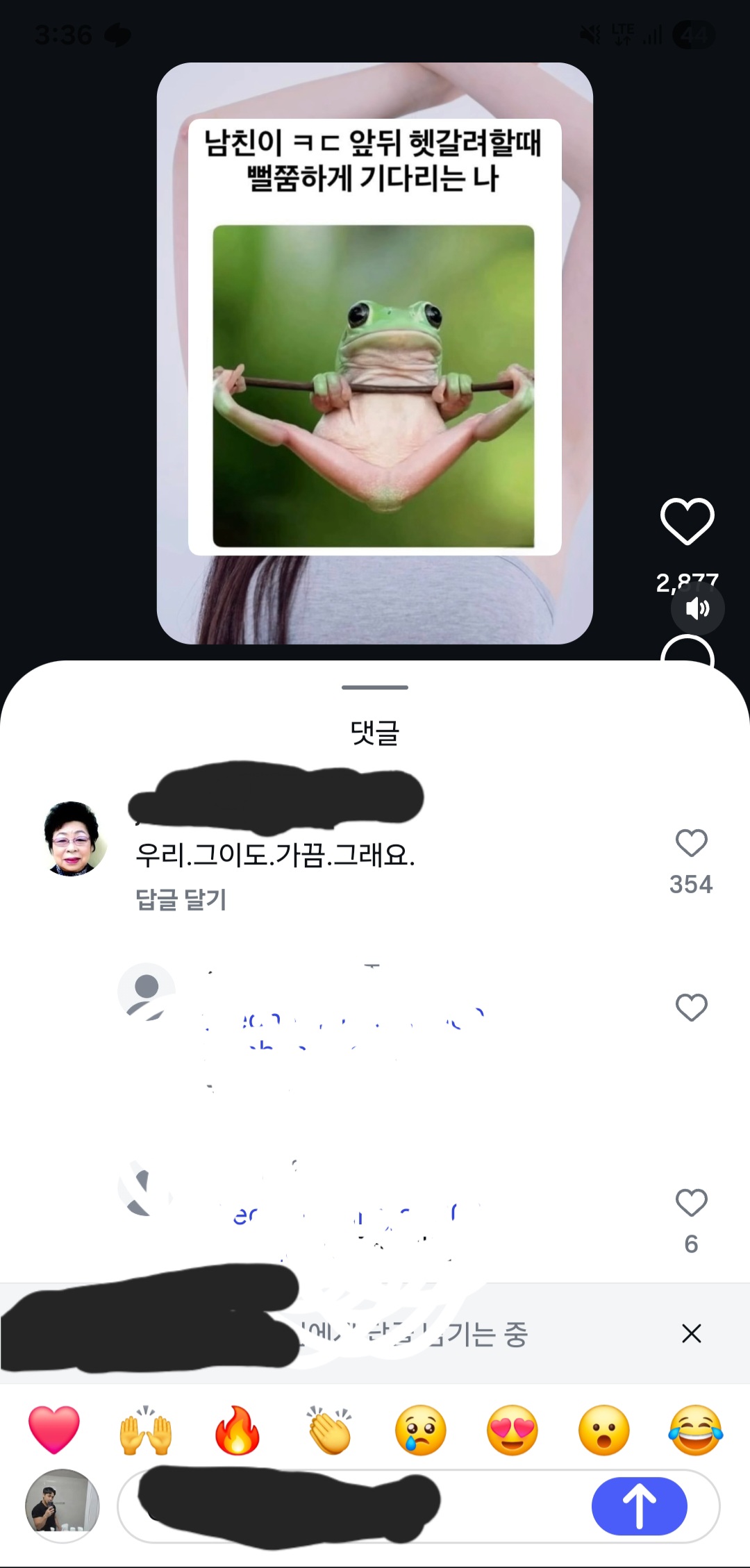This screenshot has height=1568, width=750.
Task: Insert the clapping hands emoji
Action: (329, 1431)
